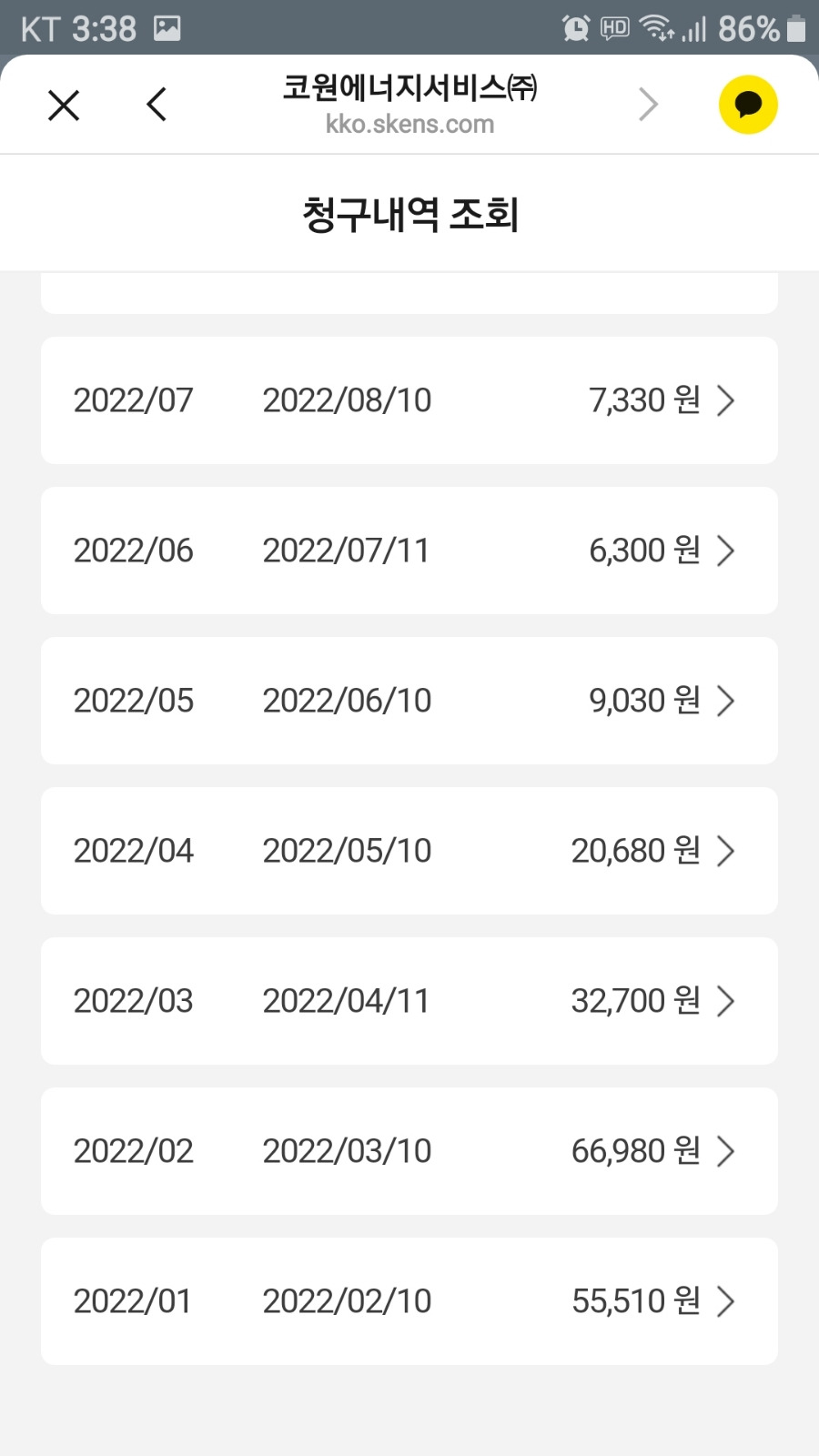Open the 2022/04 bill of 20,680 원
This screenshot has height=1456, width=819.
tap(409, 851)
